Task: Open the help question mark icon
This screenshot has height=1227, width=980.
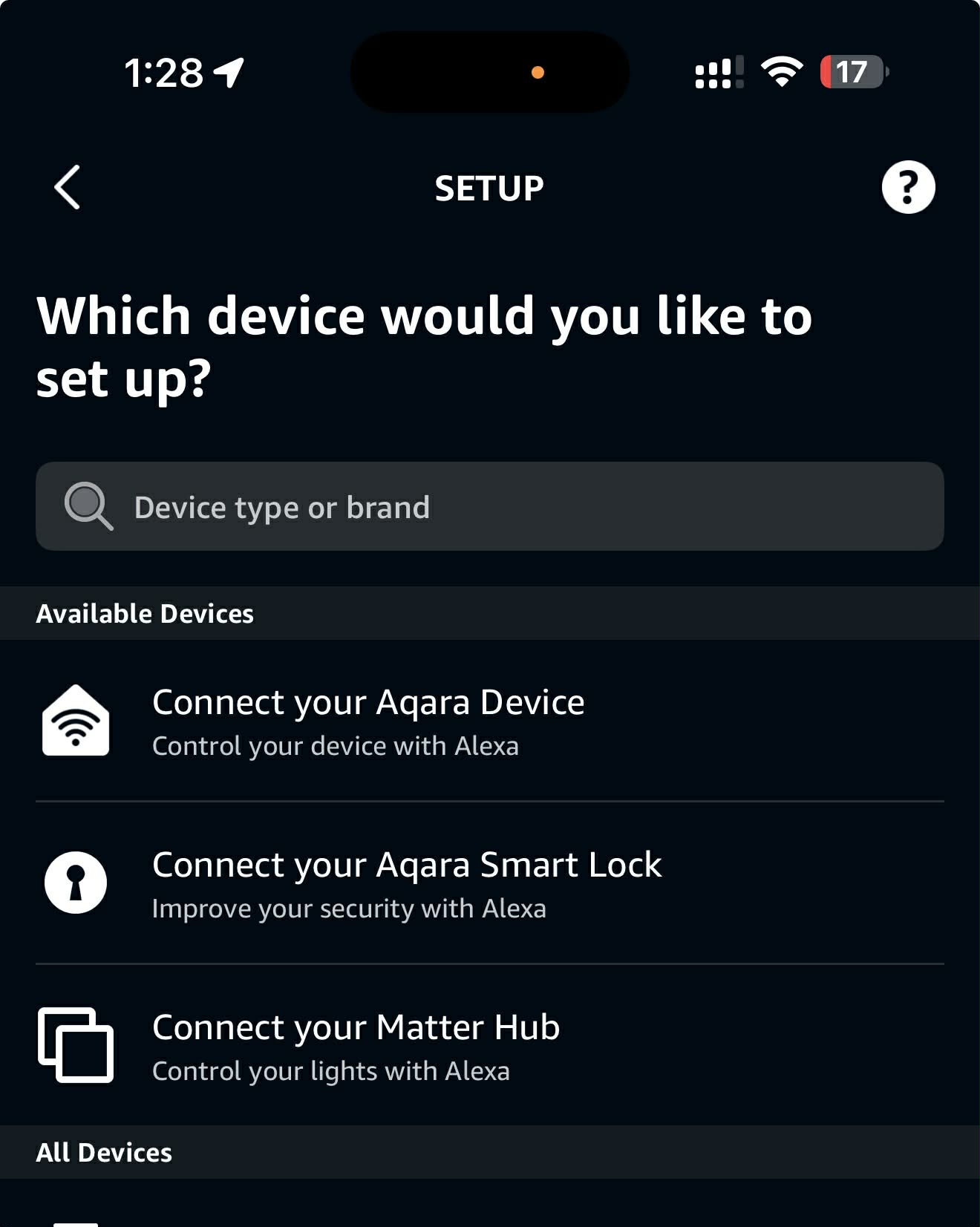Action: tap(907, 187)
